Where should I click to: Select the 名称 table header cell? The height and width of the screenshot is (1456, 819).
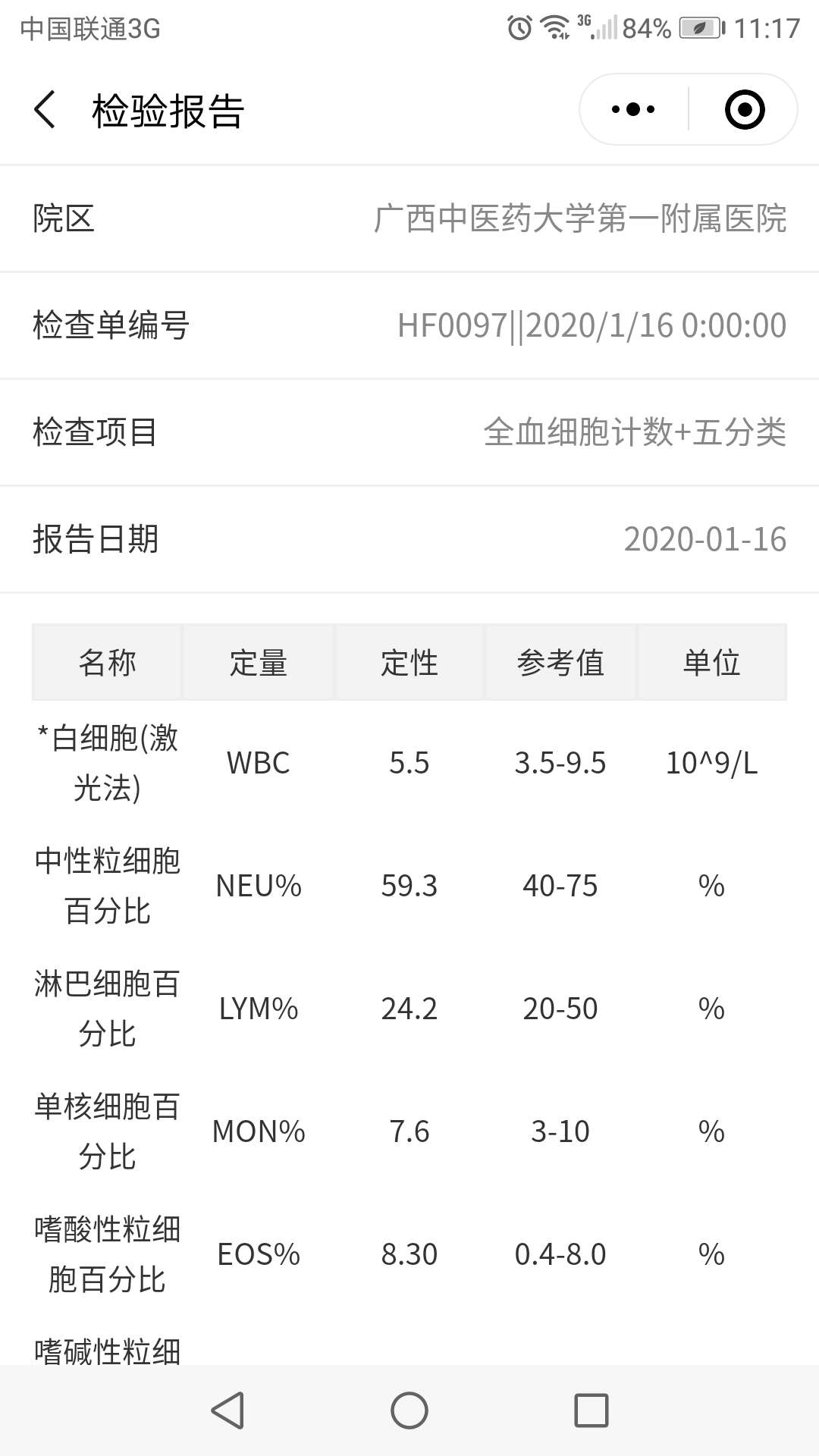[107, 661]
